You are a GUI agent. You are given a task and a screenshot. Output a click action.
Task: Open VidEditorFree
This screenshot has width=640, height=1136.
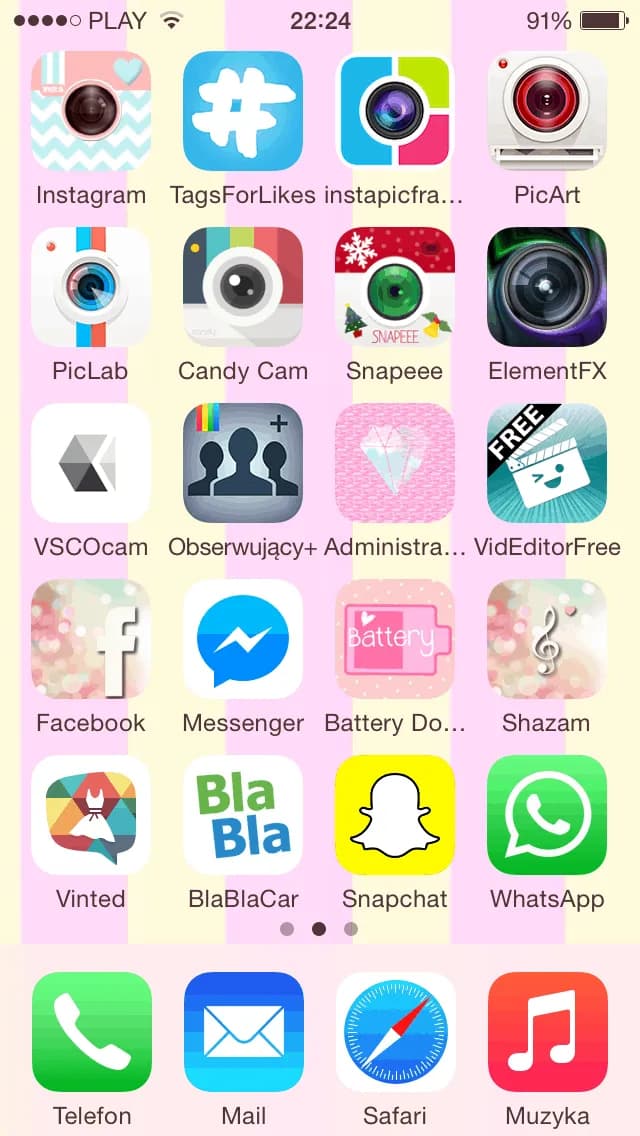(547, 463)
